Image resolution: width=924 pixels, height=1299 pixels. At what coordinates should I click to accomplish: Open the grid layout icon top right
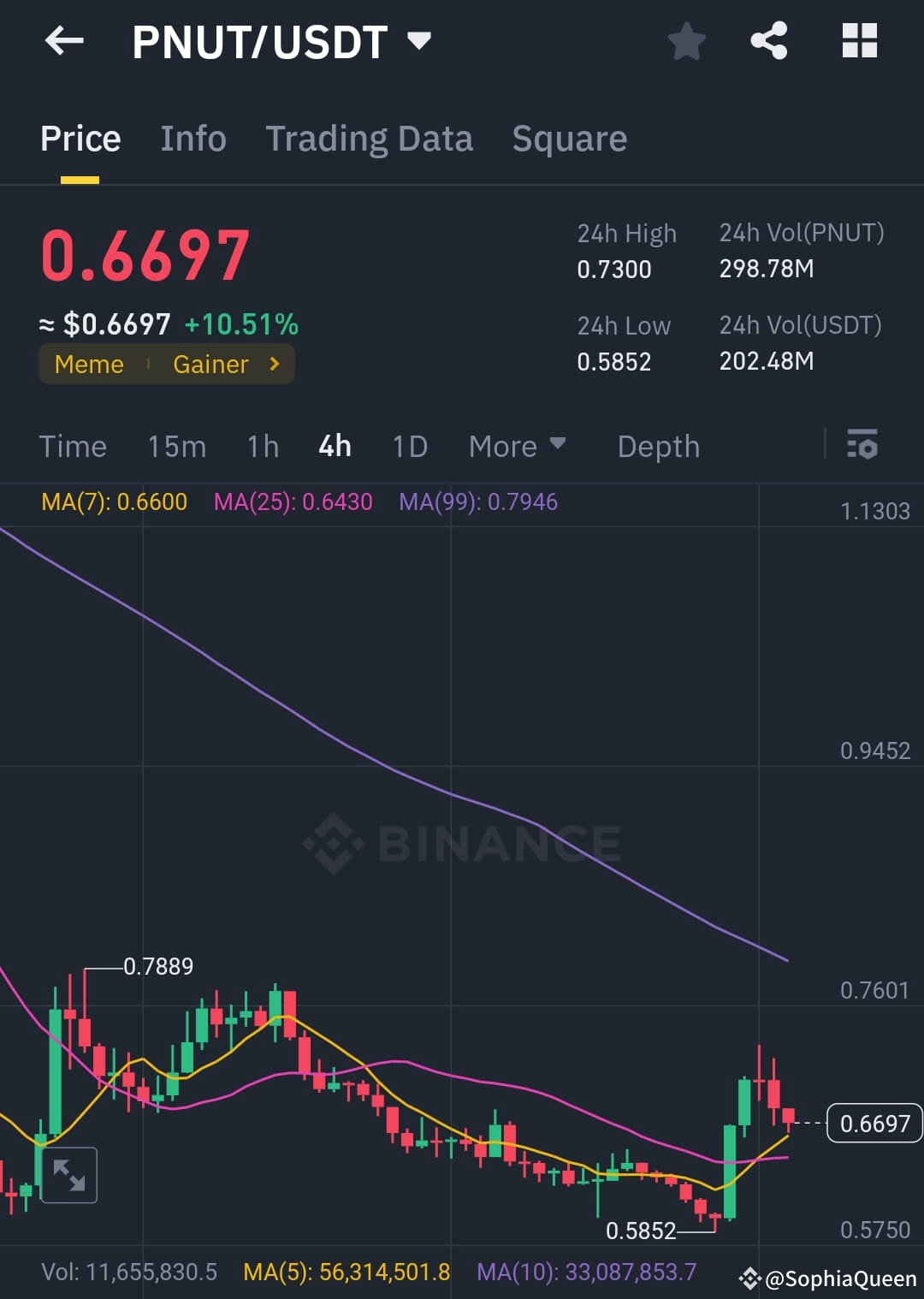(x=859, y=40)
